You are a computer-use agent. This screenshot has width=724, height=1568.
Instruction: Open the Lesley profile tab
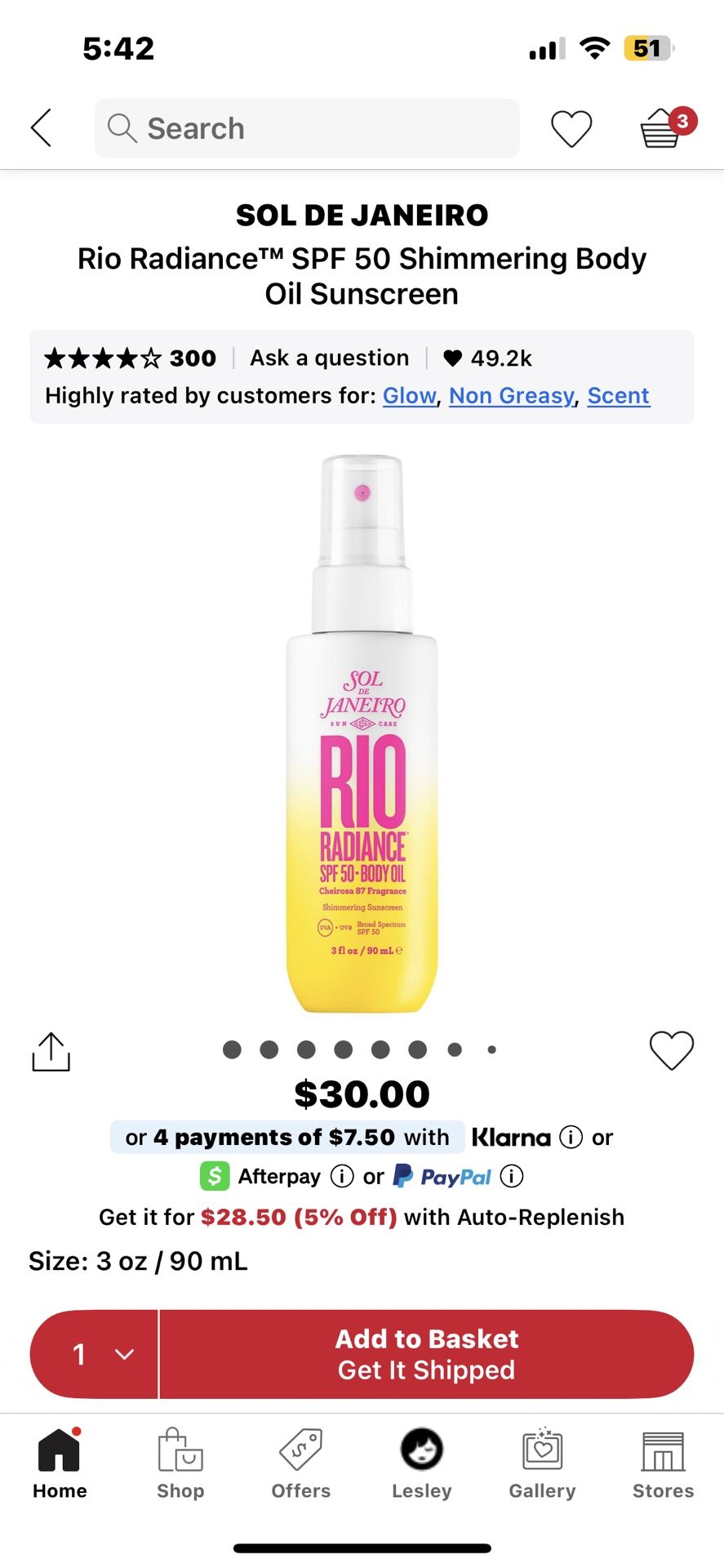click(421, 1463)
